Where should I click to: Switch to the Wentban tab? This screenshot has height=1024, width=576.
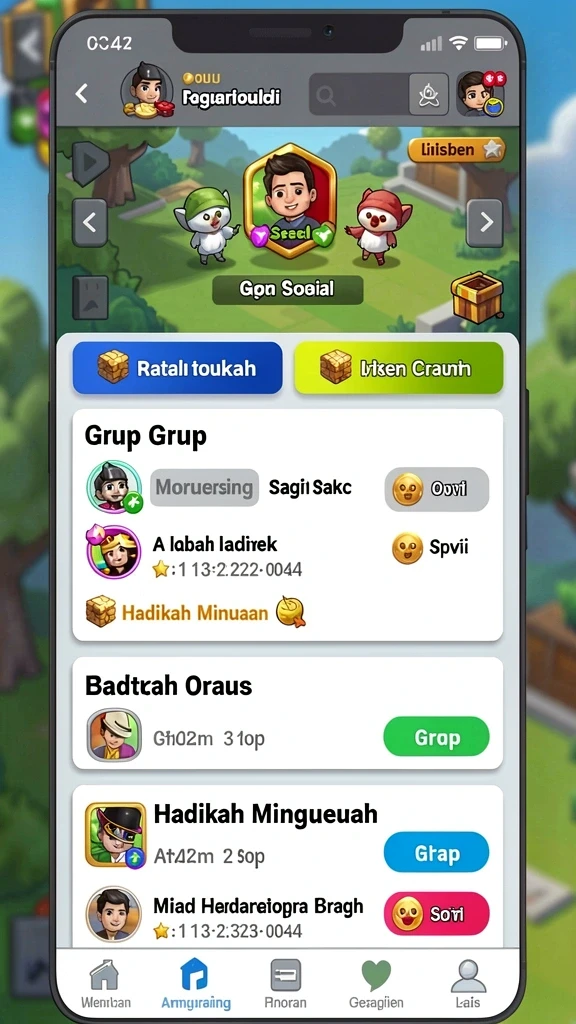click(x=105, y=985)
